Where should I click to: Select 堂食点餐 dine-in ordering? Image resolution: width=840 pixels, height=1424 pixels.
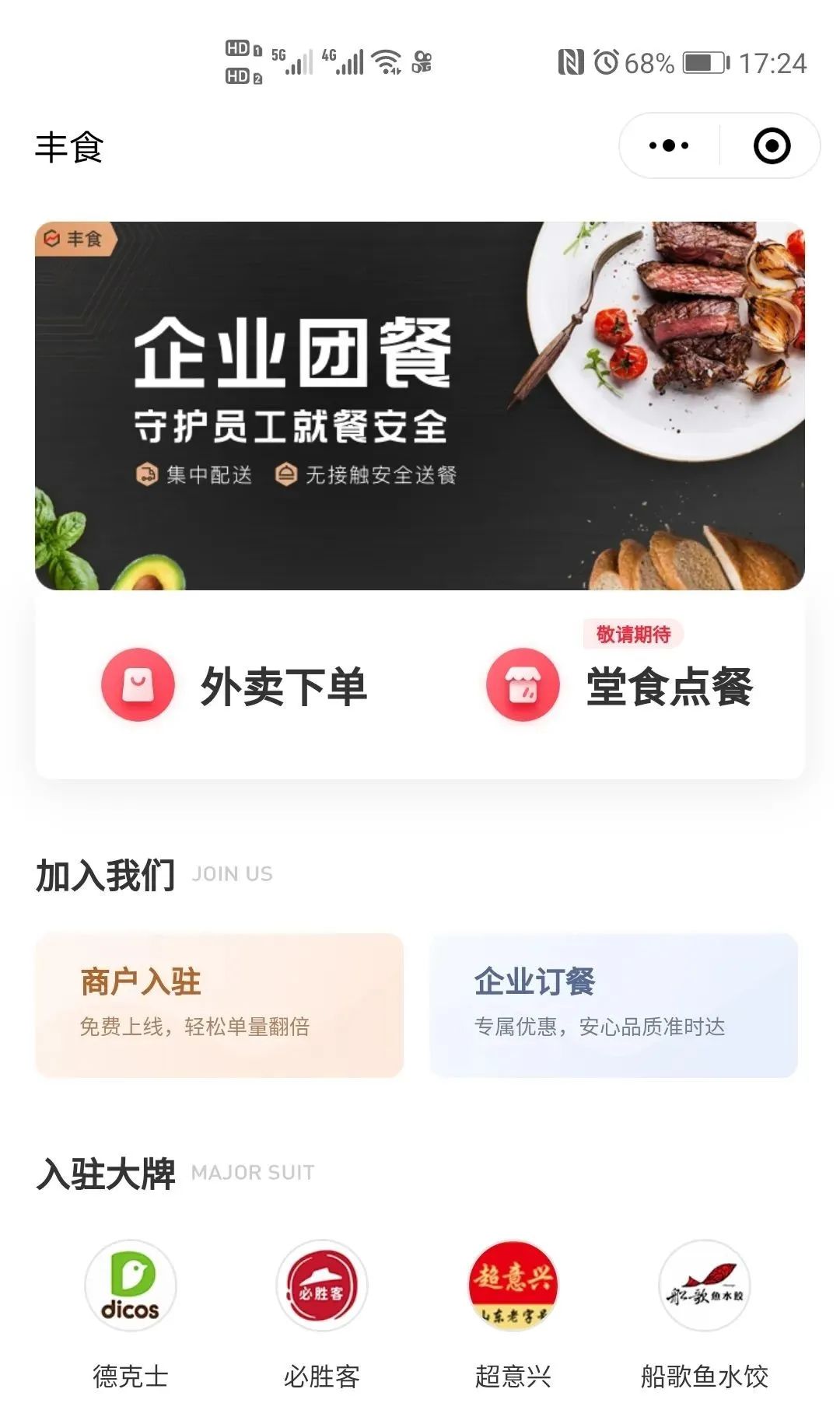click(619, 685)
